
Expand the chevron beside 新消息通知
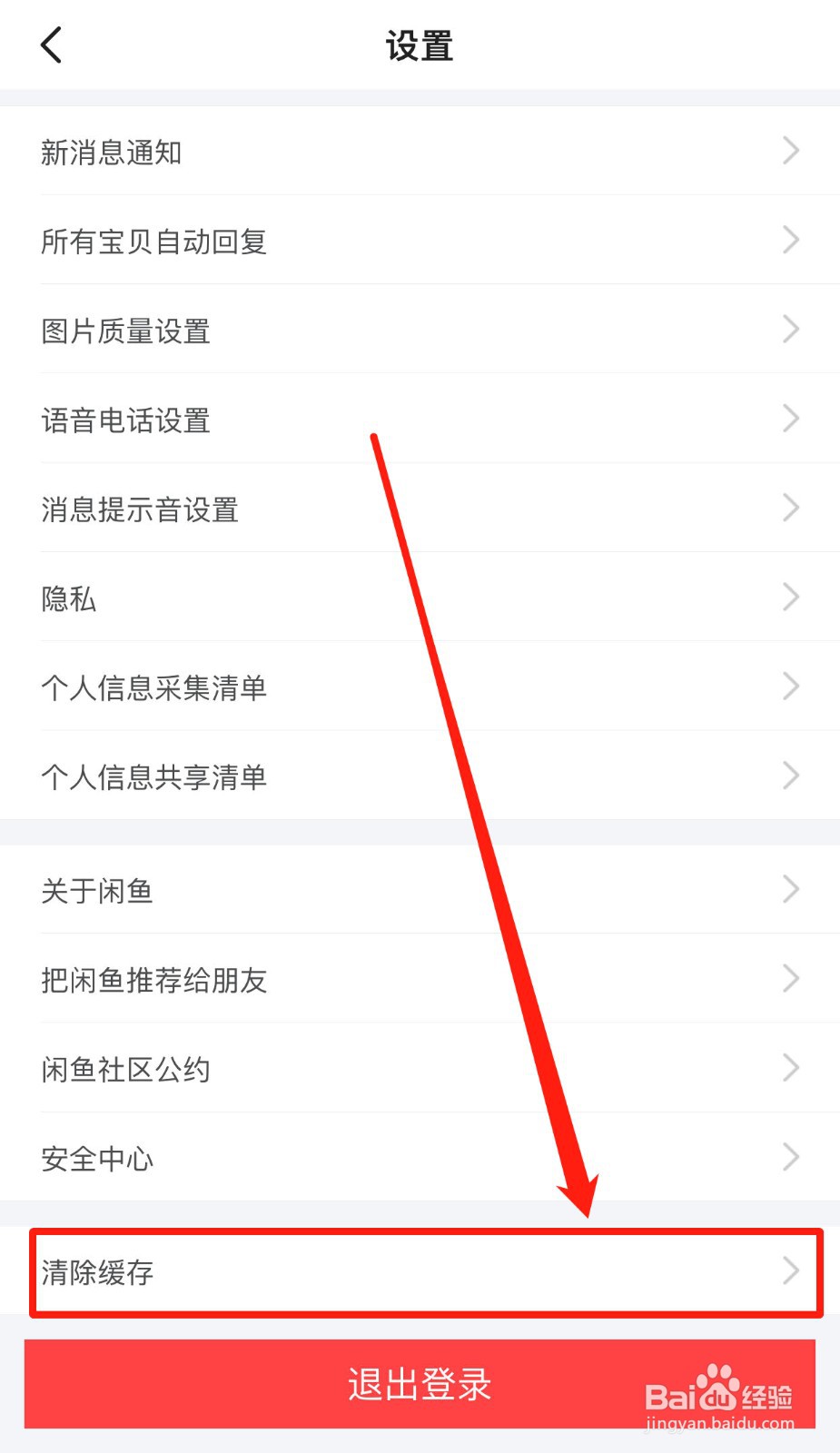(789, 152)
